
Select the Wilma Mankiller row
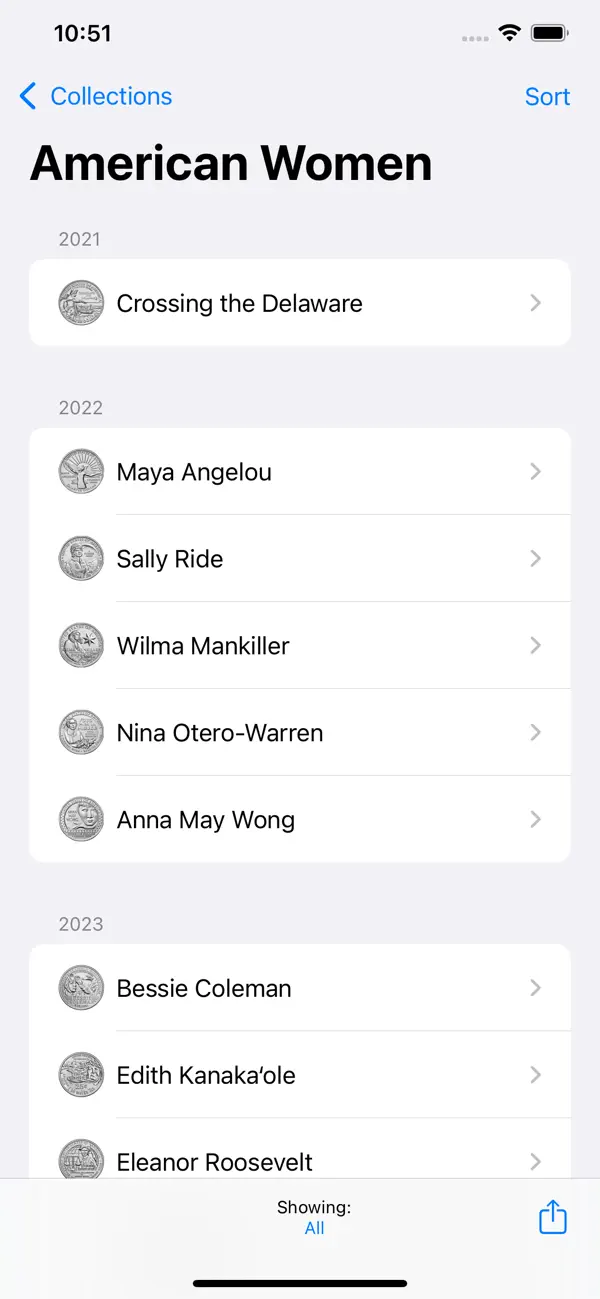coord(300,646)
